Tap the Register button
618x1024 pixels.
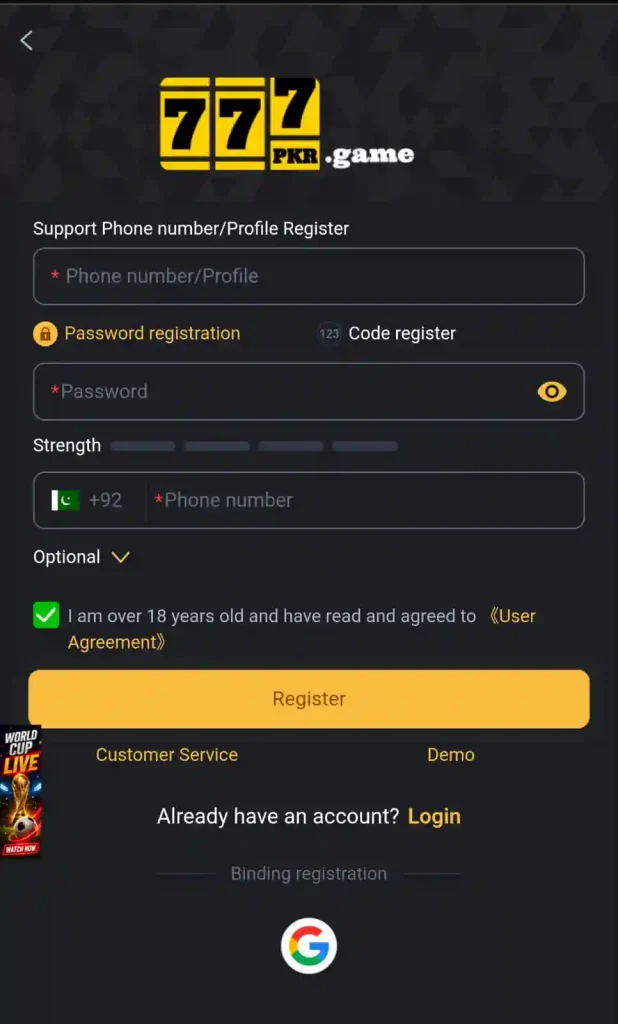tap(309, 699)
